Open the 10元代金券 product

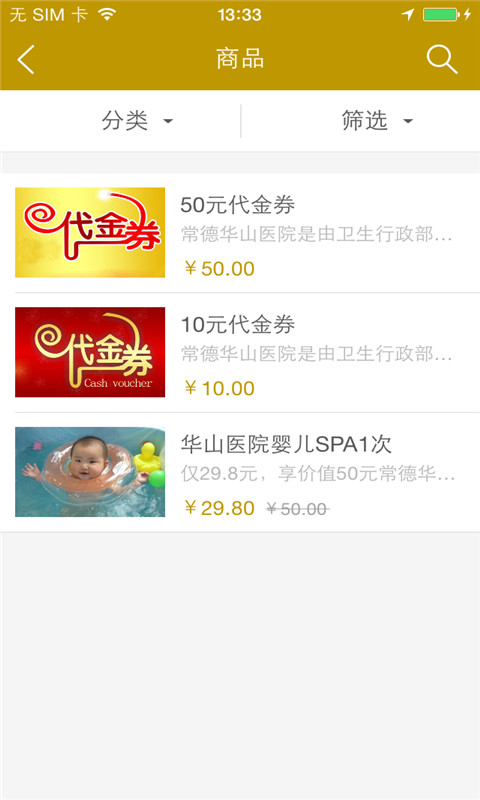[240, 353]
